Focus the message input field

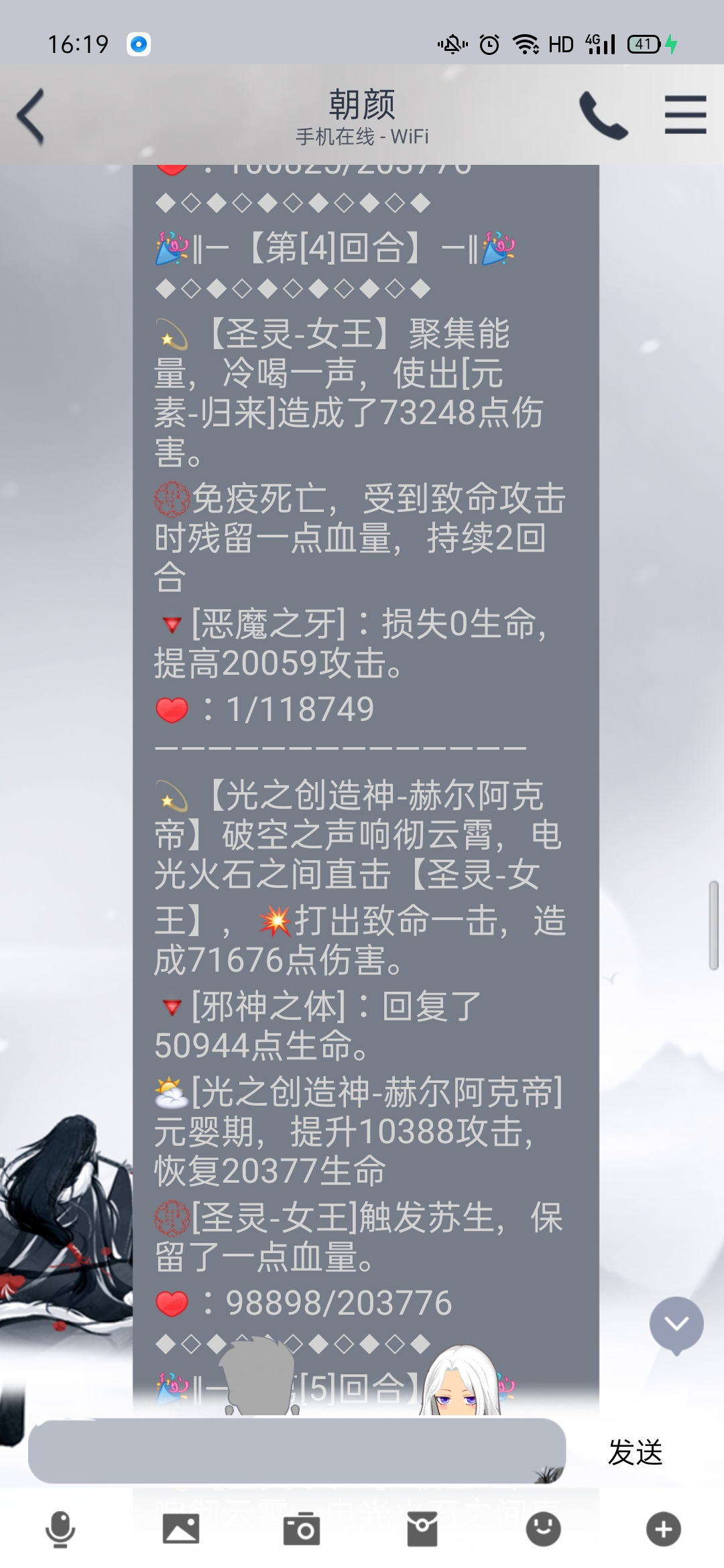(296, 1451)
